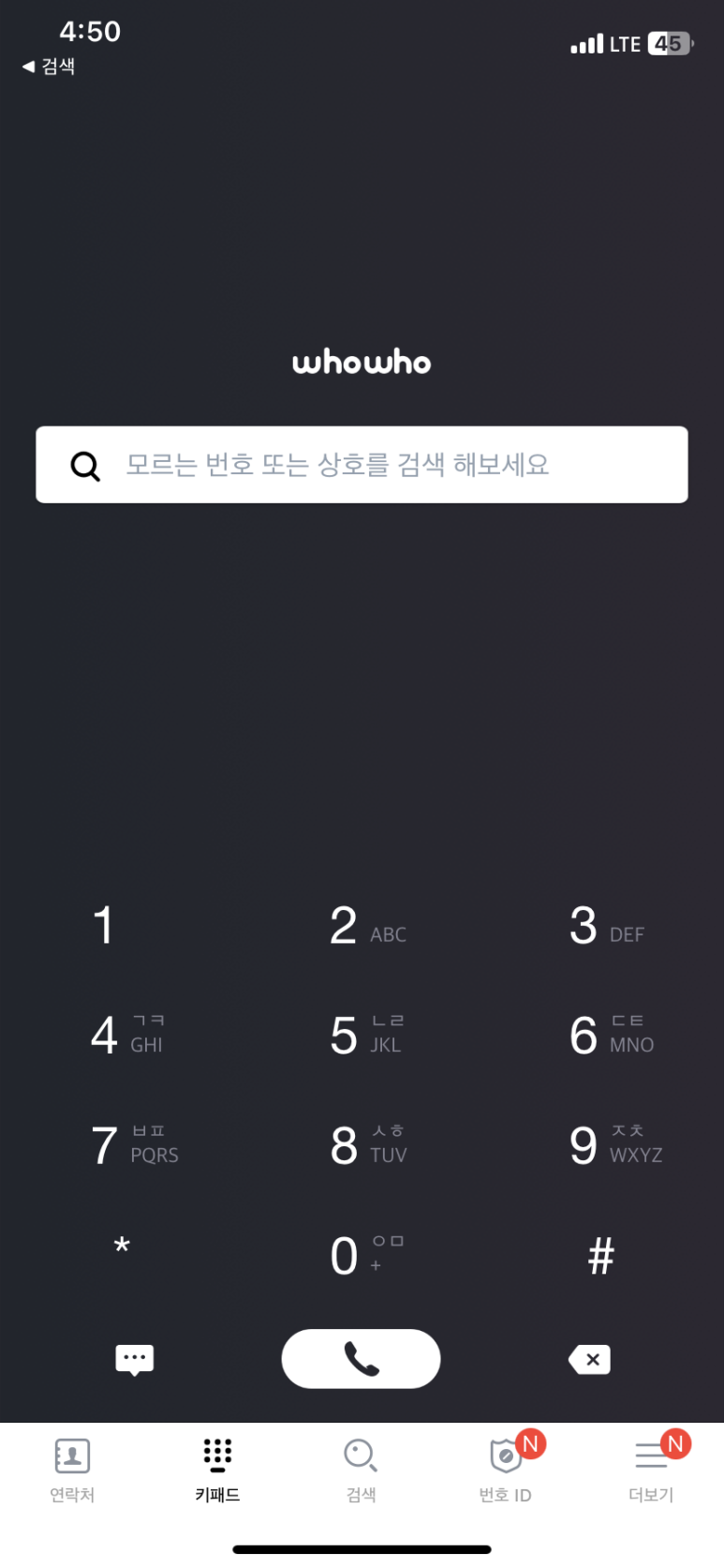Enter digit 0 on the keypad

tap(362, 1255)
